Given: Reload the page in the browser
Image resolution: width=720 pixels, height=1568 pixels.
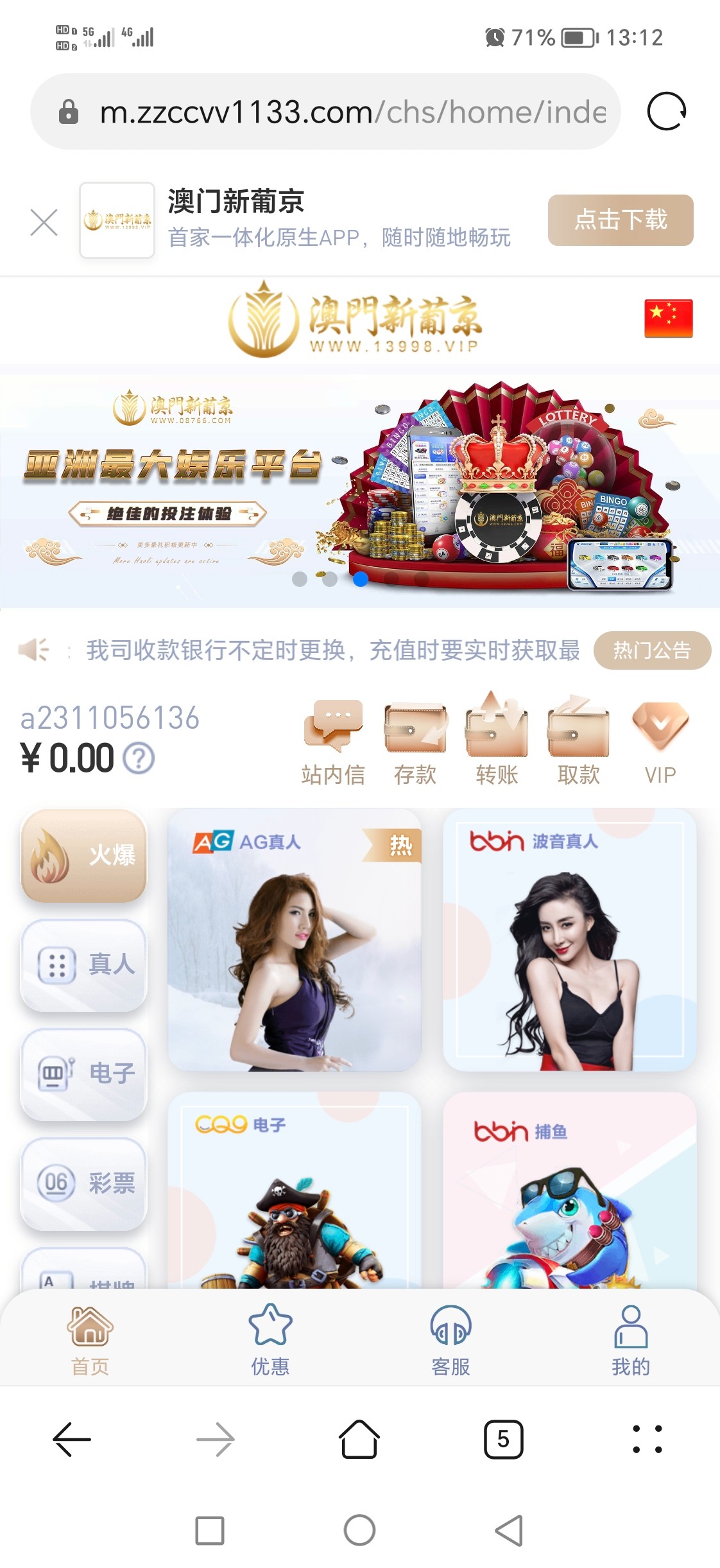Looking at the screenshot, I should (x=666, y=112).
